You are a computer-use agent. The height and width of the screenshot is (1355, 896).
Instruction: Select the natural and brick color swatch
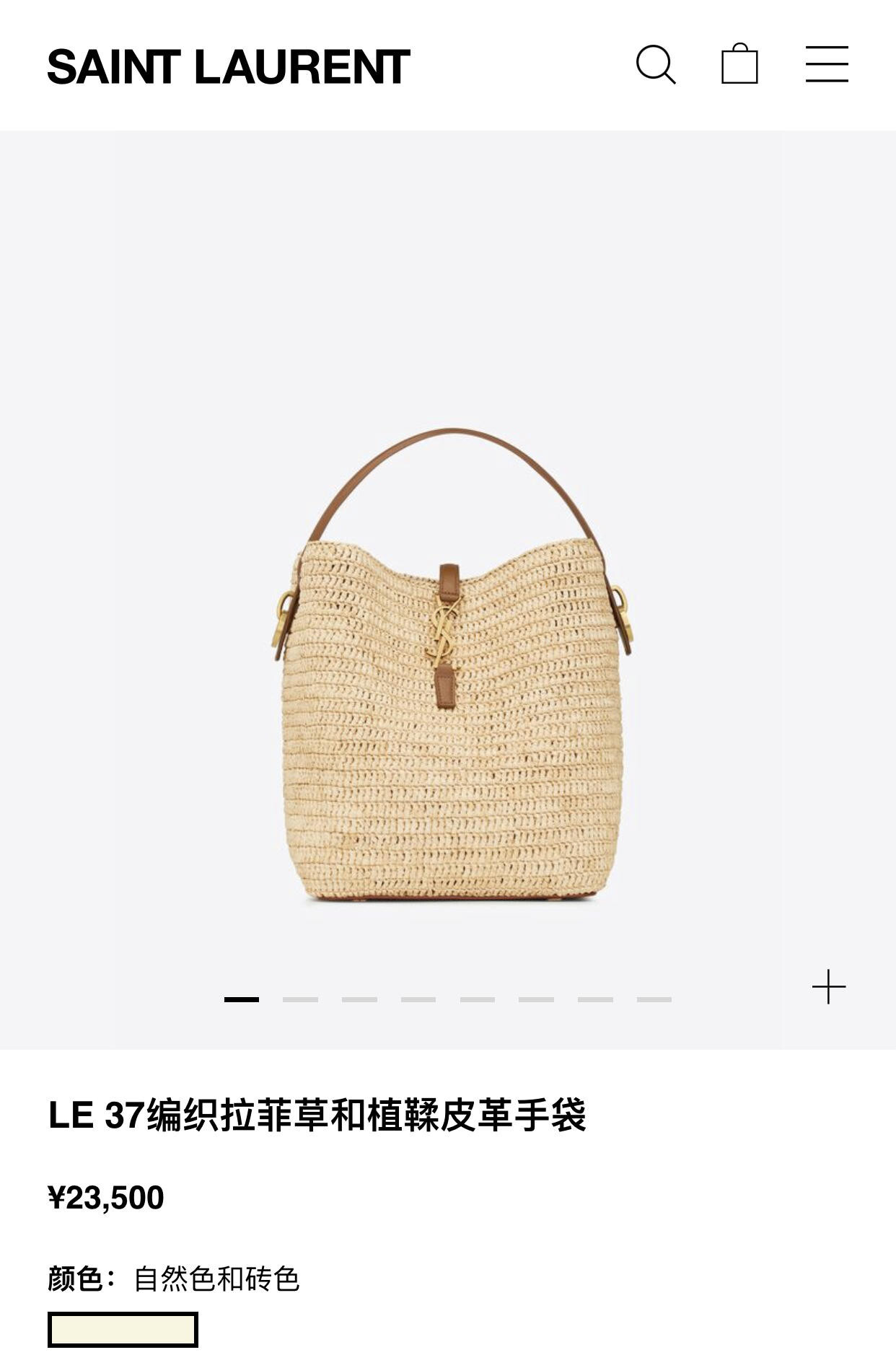(123, 1329)
